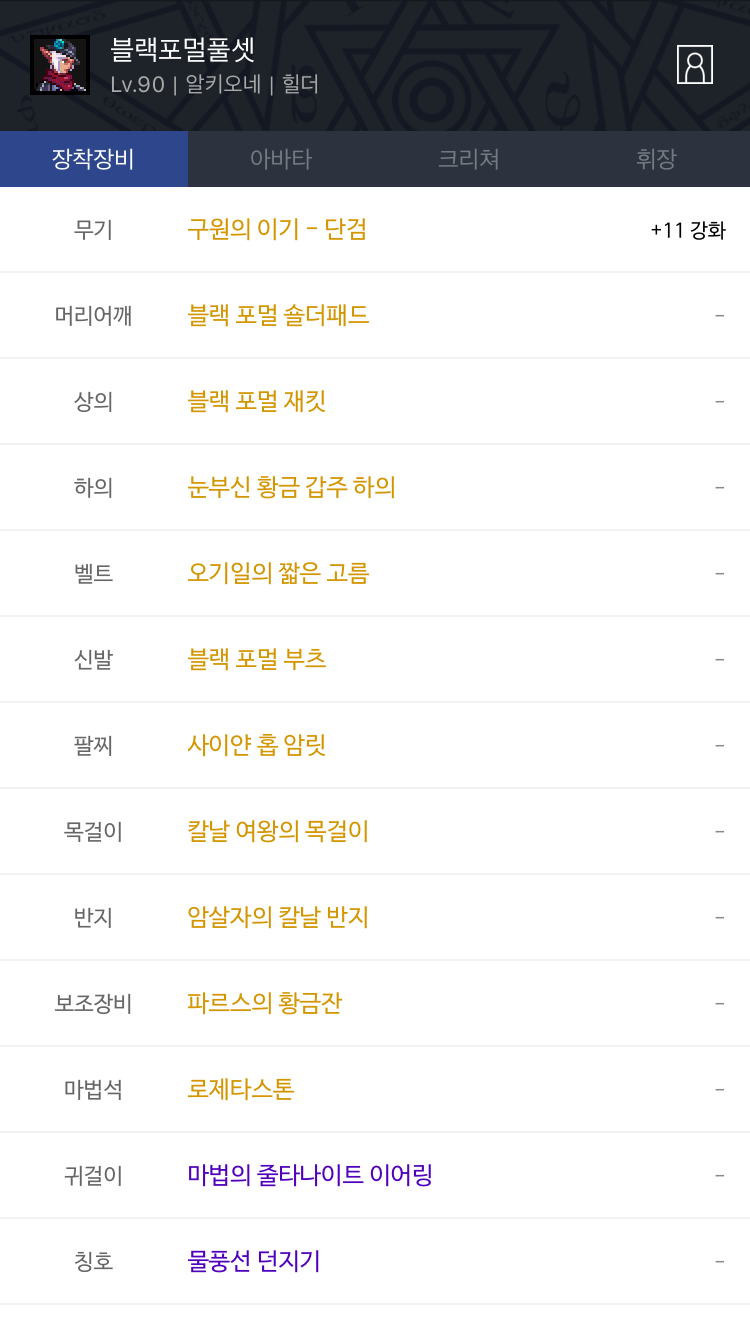Open 파르스의 황금잔 item
Viewport: 750px width, 1334px height.
pos(265,1003)
